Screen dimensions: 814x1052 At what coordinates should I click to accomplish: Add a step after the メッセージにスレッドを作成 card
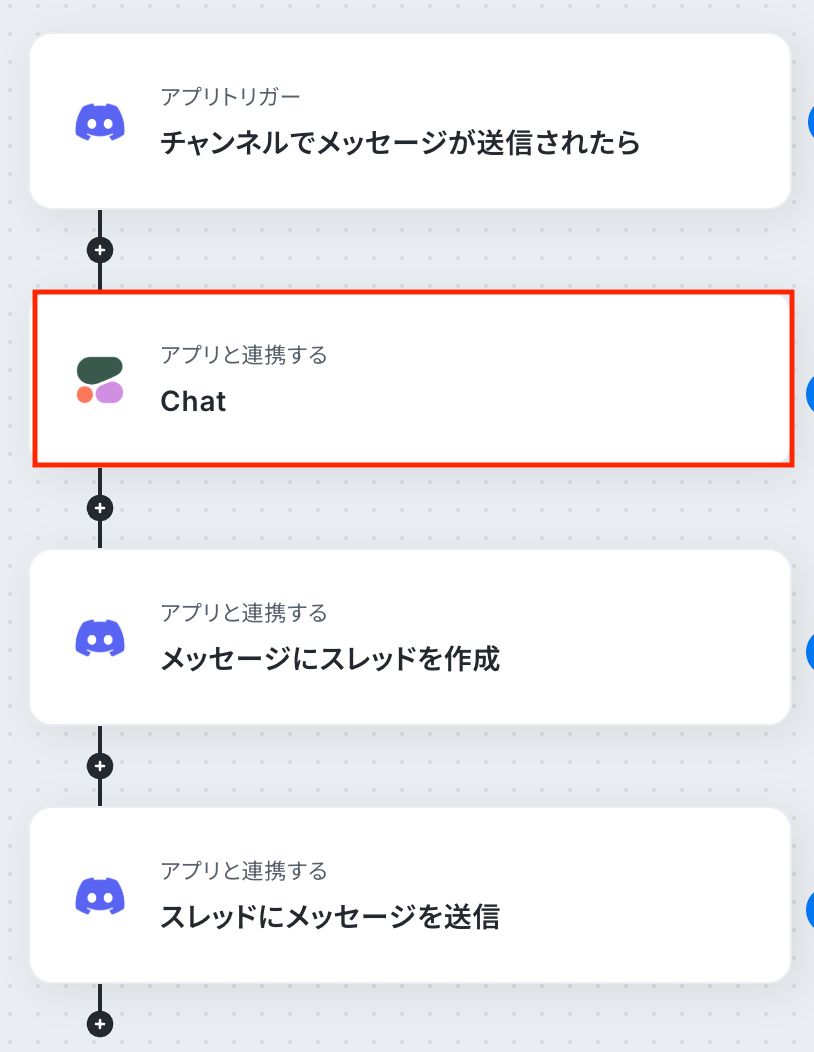coord(100,766)
